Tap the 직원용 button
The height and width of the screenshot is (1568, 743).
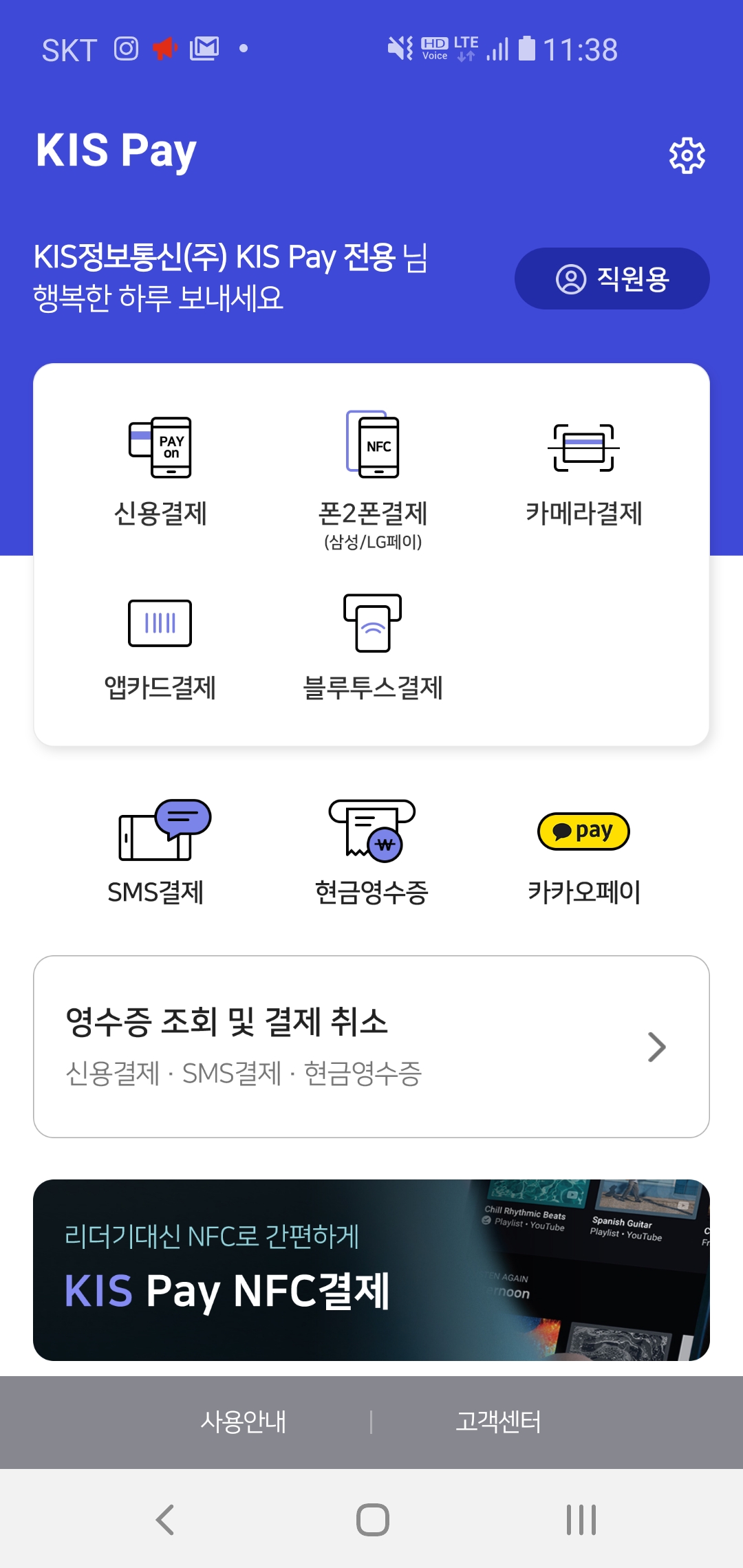click(612, 279)
